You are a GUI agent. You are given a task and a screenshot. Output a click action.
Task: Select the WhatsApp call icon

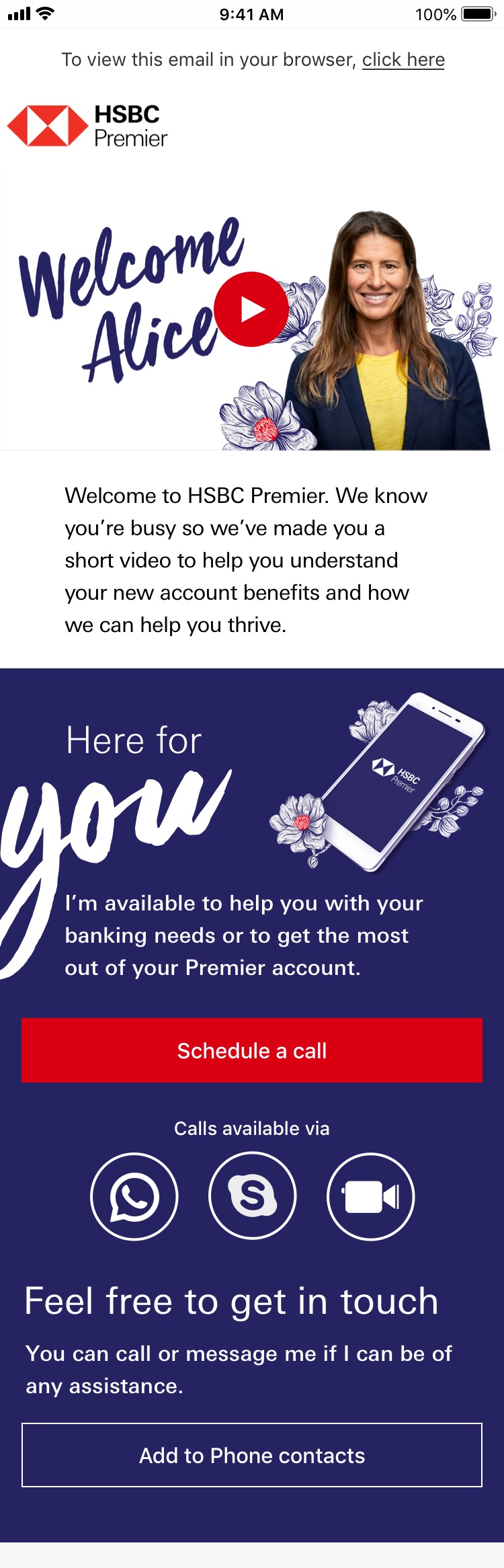pos(134,1197)
